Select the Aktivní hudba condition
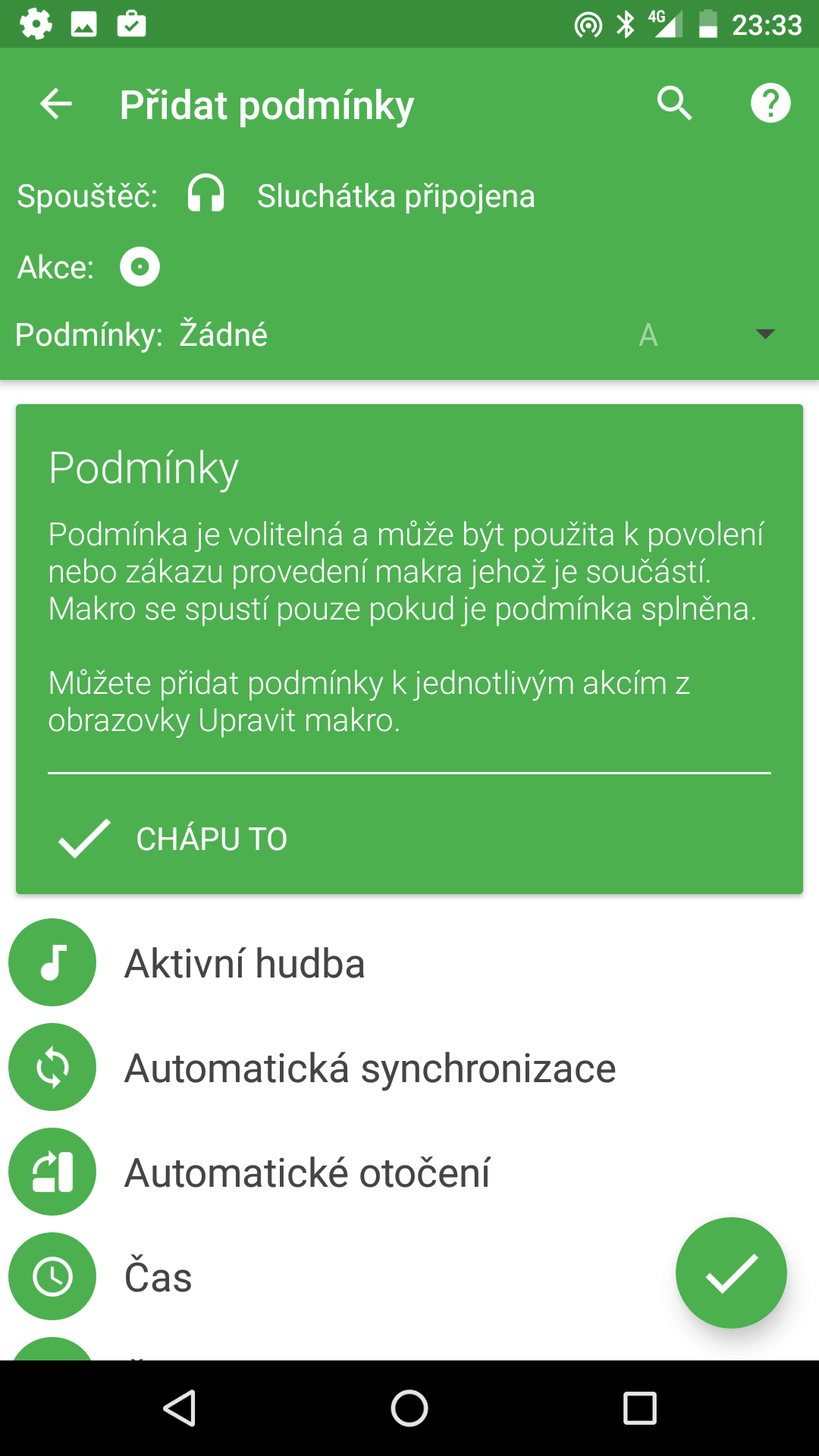The width and height of the screenshot is (819, 1456). tap(409, 963)
